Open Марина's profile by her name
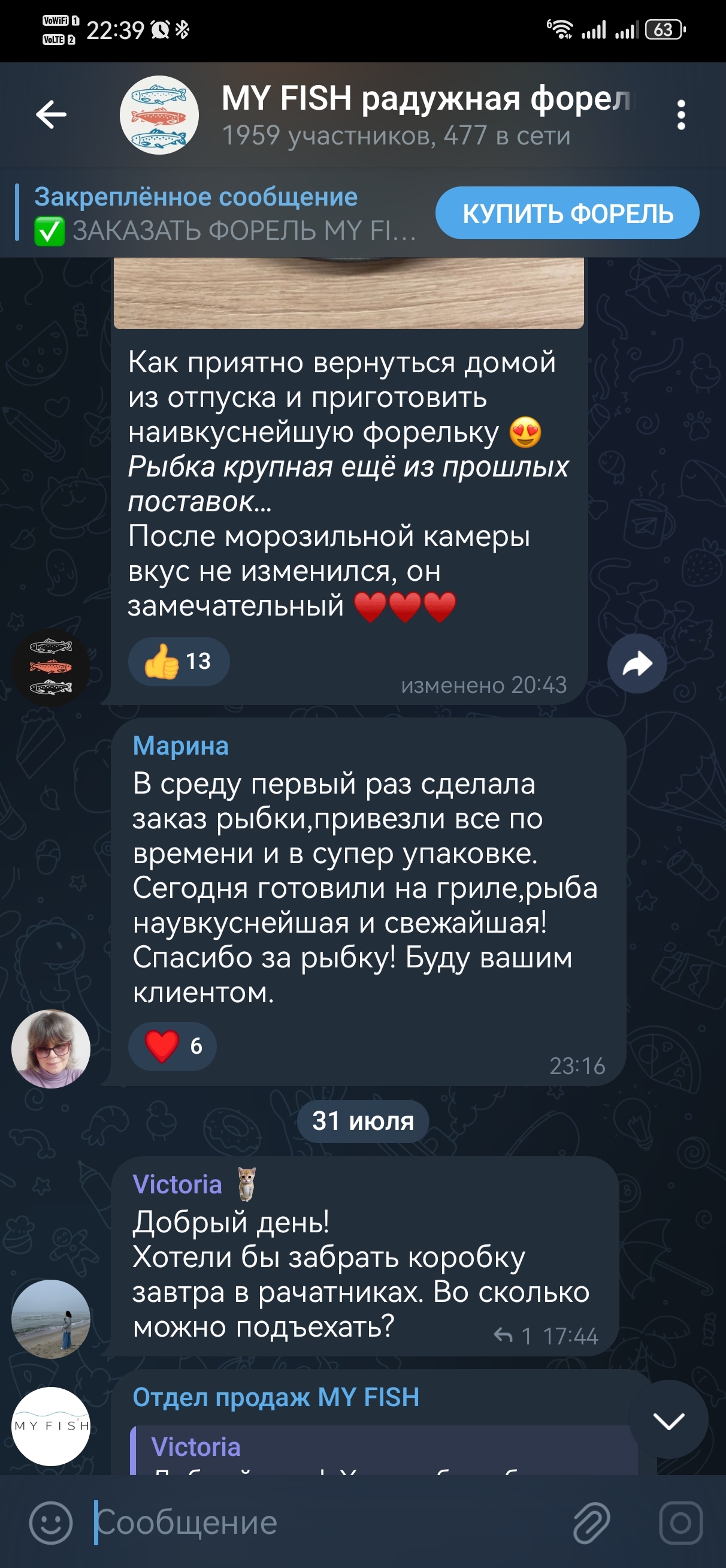The height and width of the screenshot is (1568, 726). click(x=181, y=746)
